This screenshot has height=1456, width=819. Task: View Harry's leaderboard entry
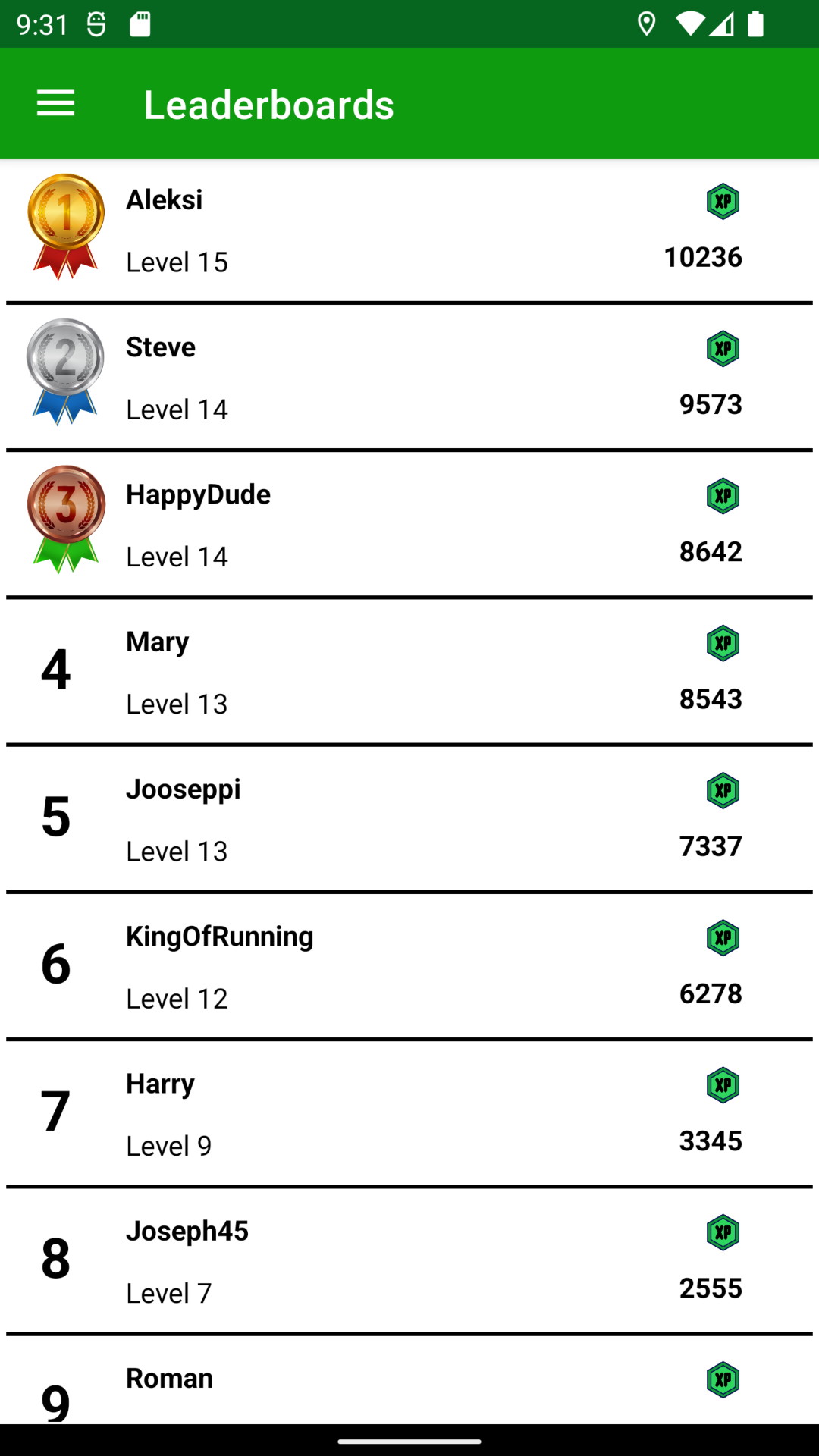[x=409, y=1112]
